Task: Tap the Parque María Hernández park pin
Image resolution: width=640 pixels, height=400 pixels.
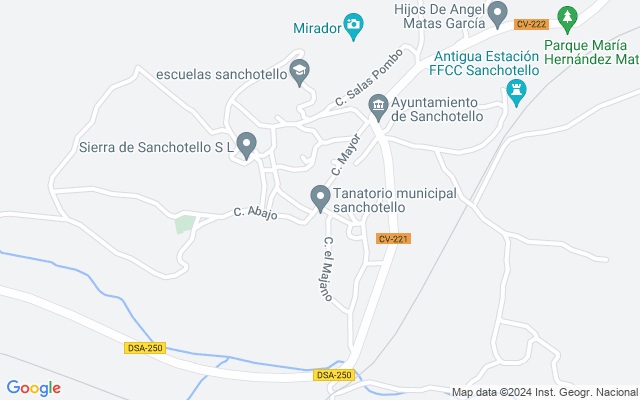Action: [x=568, y=17]
